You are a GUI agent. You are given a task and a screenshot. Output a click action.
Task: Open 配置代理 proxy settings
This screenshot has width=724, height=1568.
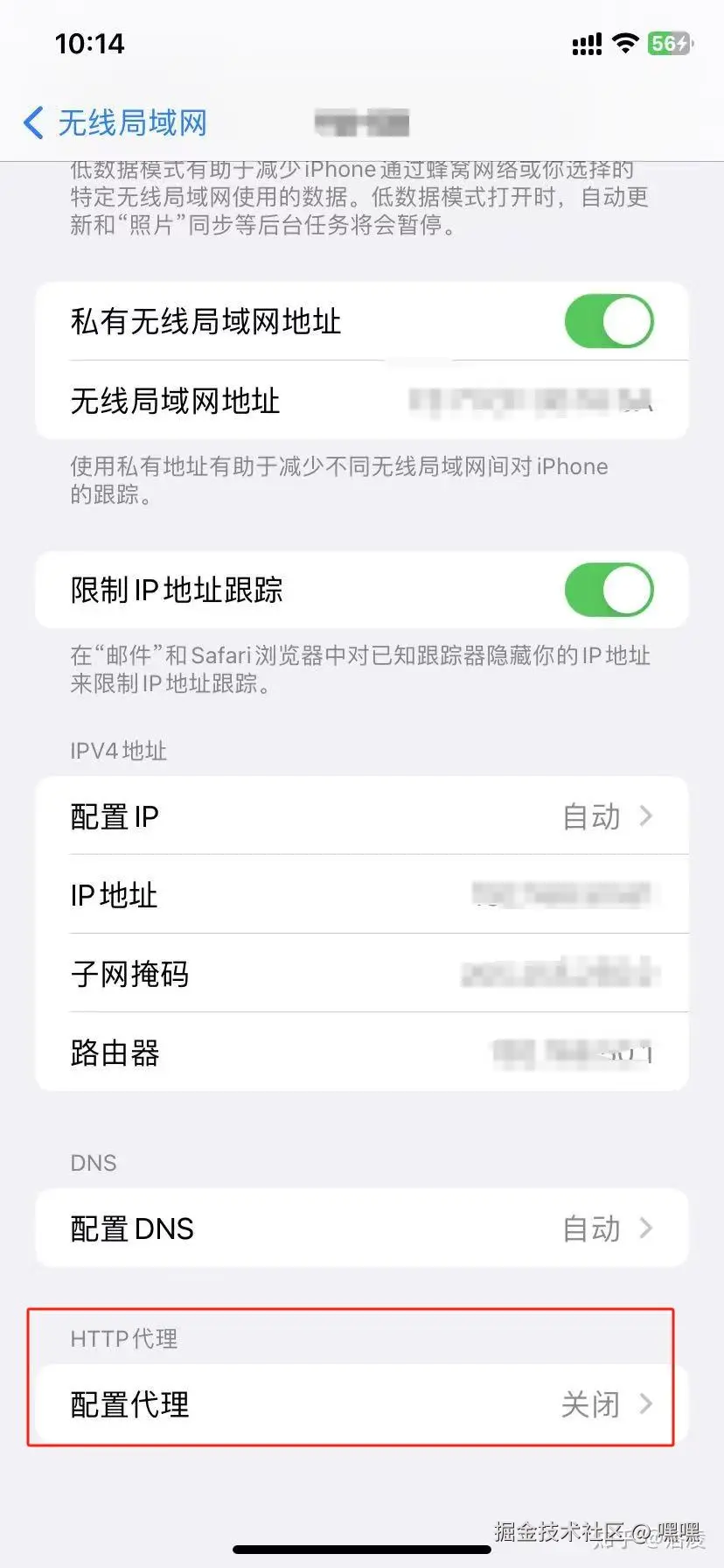362,1404
